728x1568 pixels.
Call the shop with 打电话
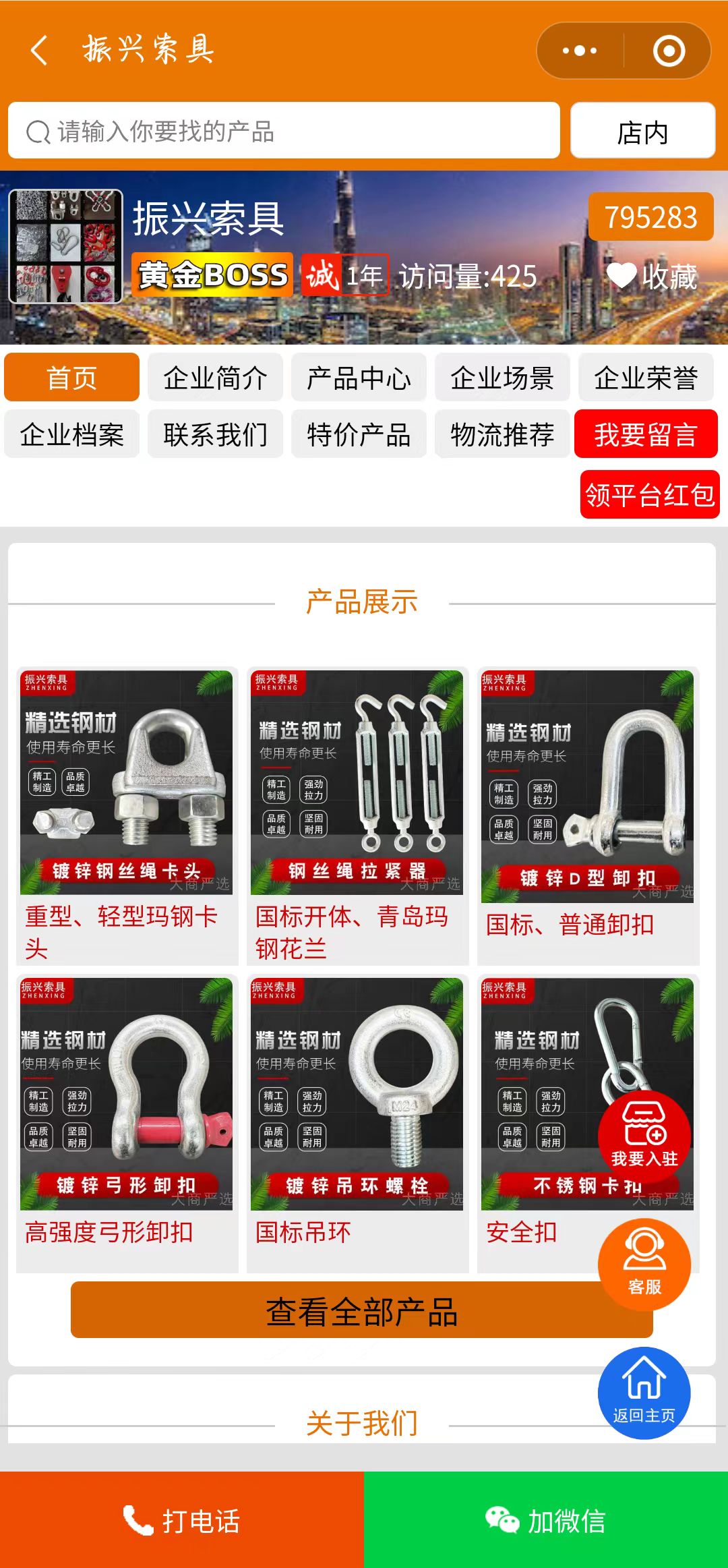[x=181, y=1520]
